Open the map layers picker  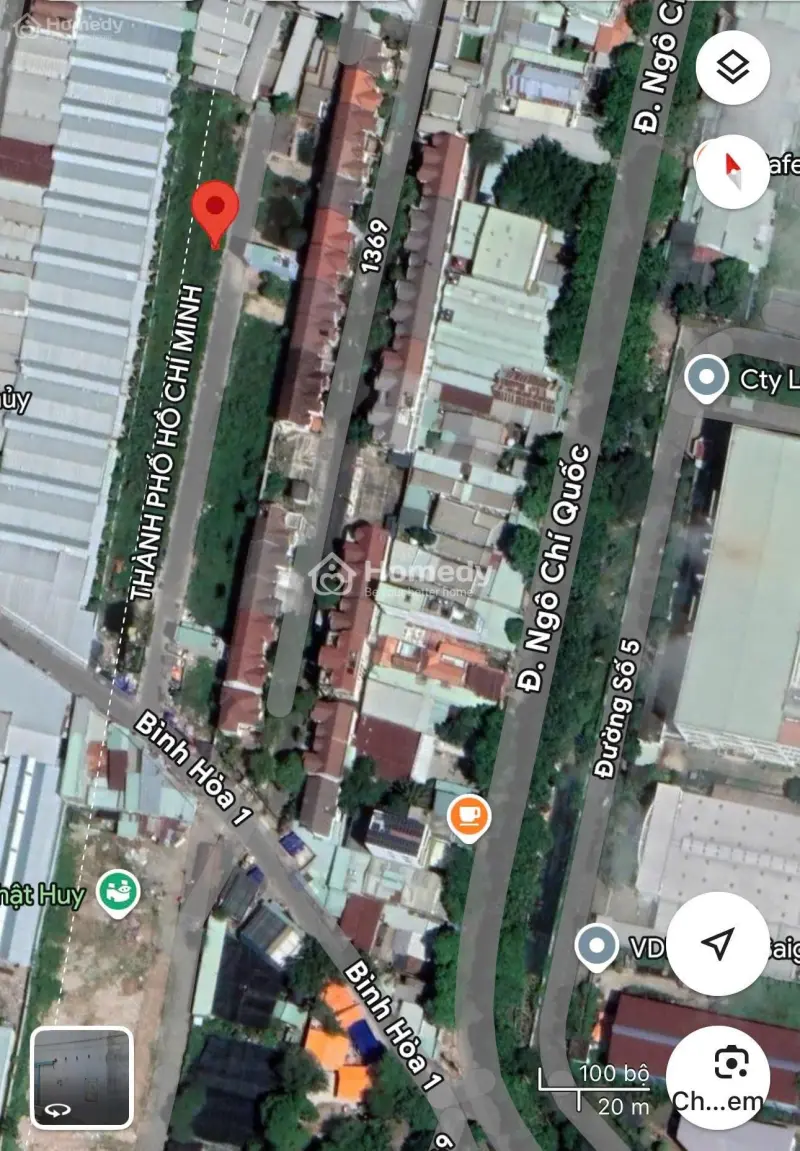tap(733, 65)
